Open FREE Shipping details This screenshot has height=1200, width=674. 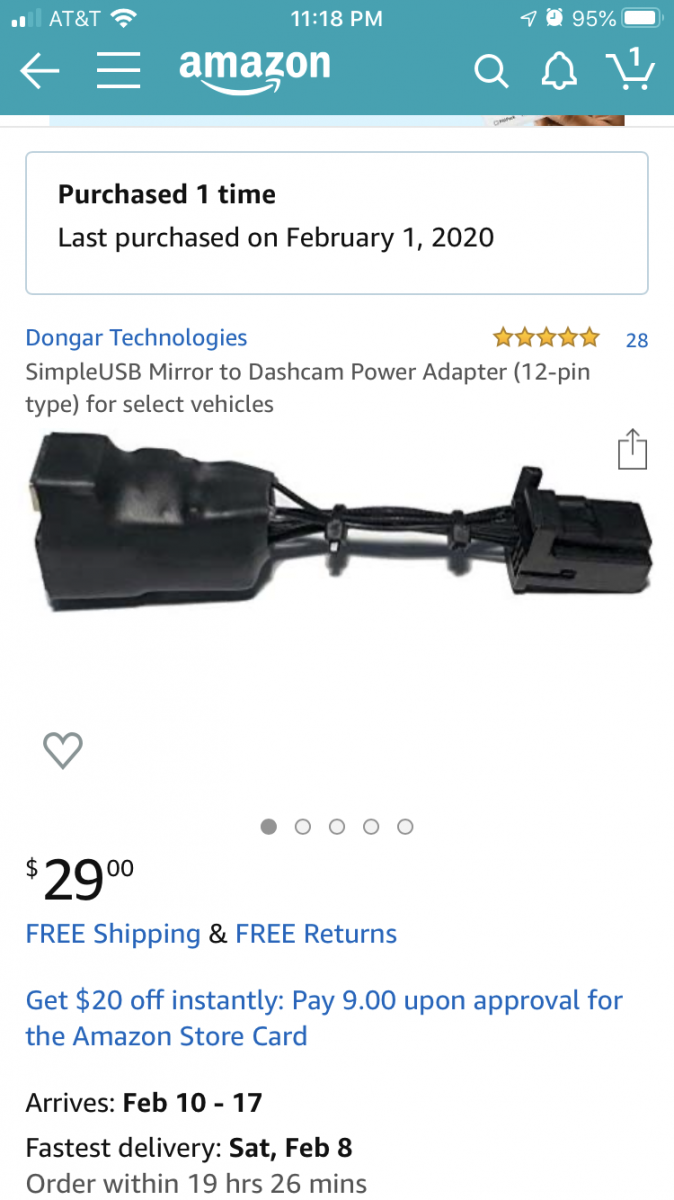click(x=113, y=934)
